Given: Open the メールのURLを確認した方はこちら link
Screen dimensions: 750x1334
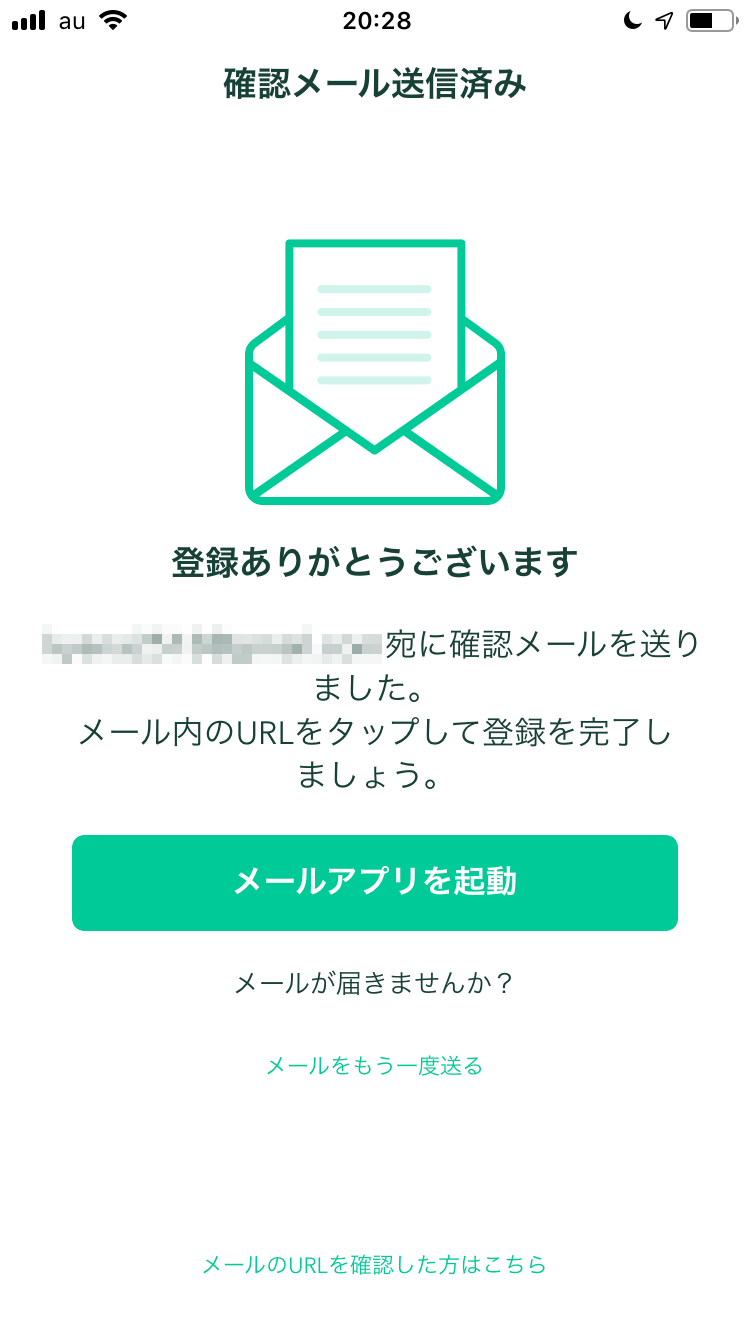Looking at the screenshot, I should pyautogui.click(x=375, y=1265).
